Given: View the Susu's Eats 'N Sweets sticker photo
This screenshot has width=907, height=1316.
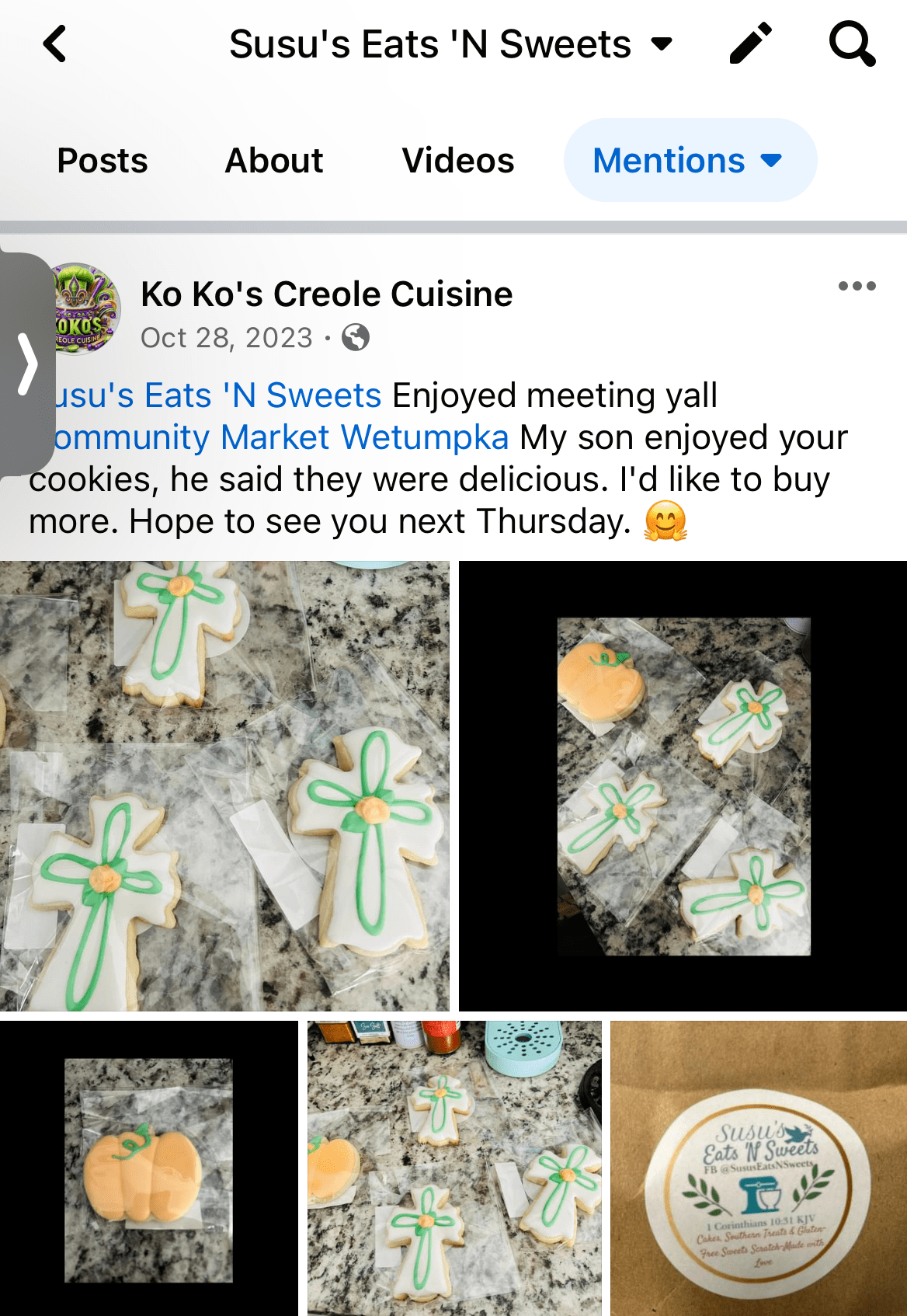Looking at the screenshot, I should 759,1168.
